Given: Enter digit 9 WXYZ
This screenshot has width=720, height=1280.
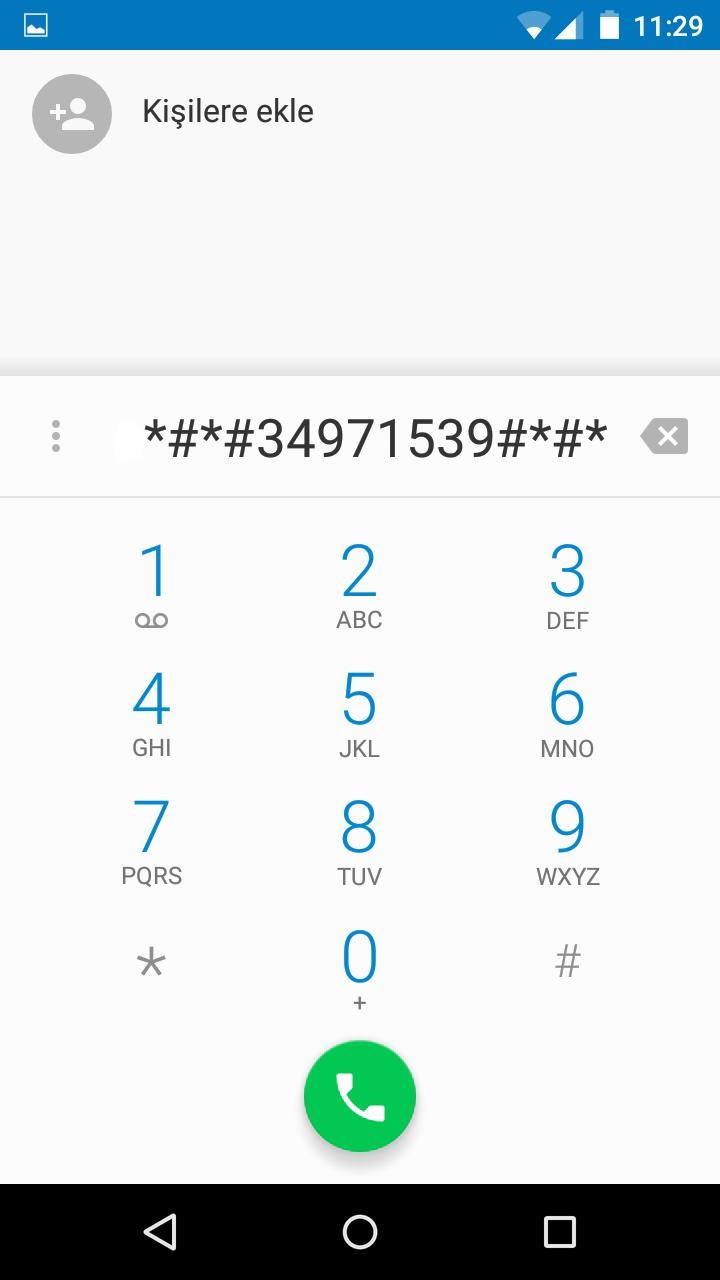Looking at the screenshot, I should tap(567, 842).
